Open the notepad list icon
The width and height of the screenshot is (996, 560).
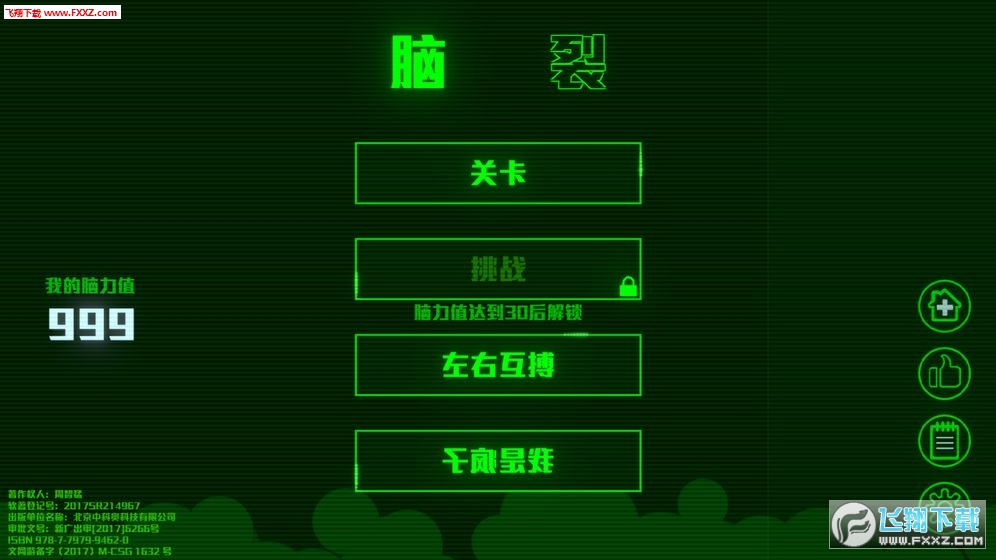click(944, 441)
